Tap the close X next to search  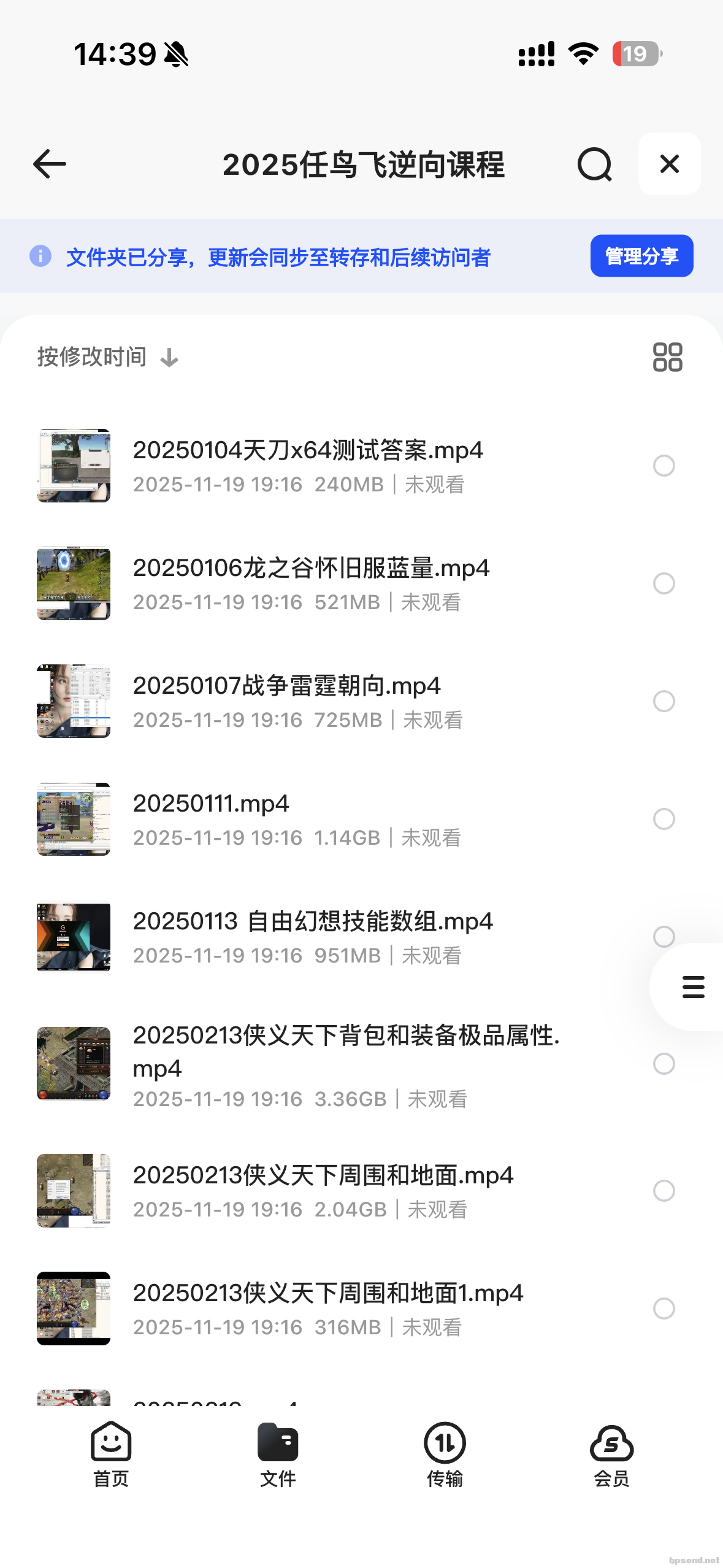pos(669,164)
